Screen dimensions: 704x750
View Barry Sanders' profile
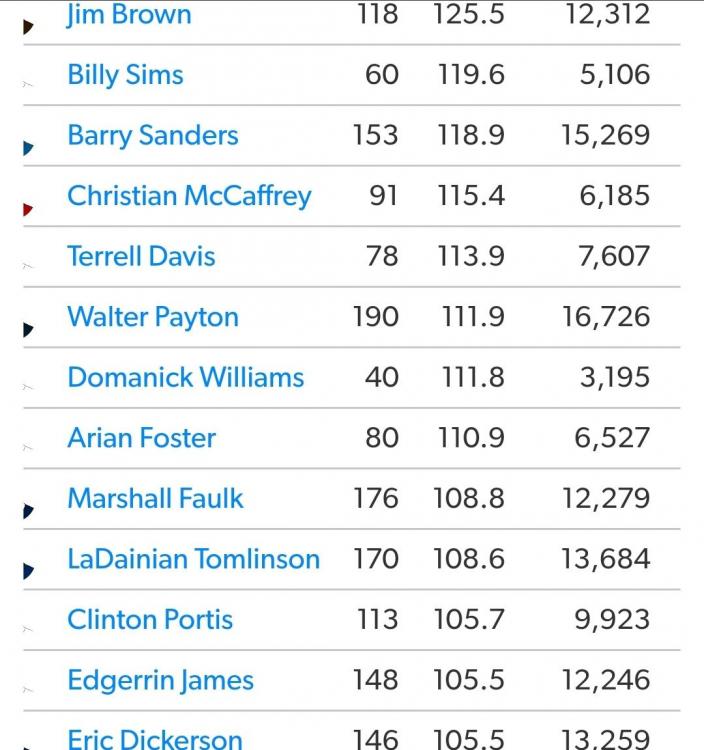click(152, 135)
